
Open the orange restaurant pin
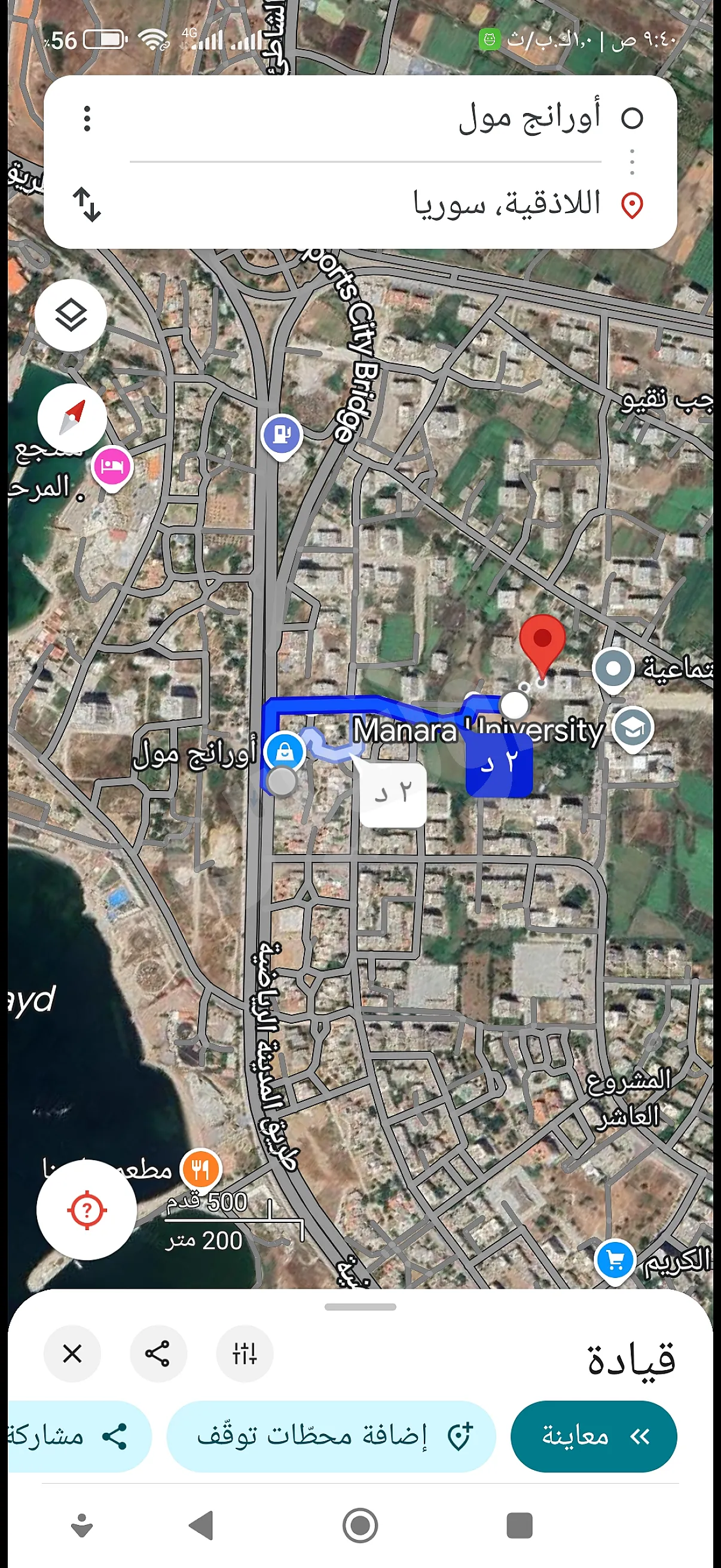pos(201,1169)
